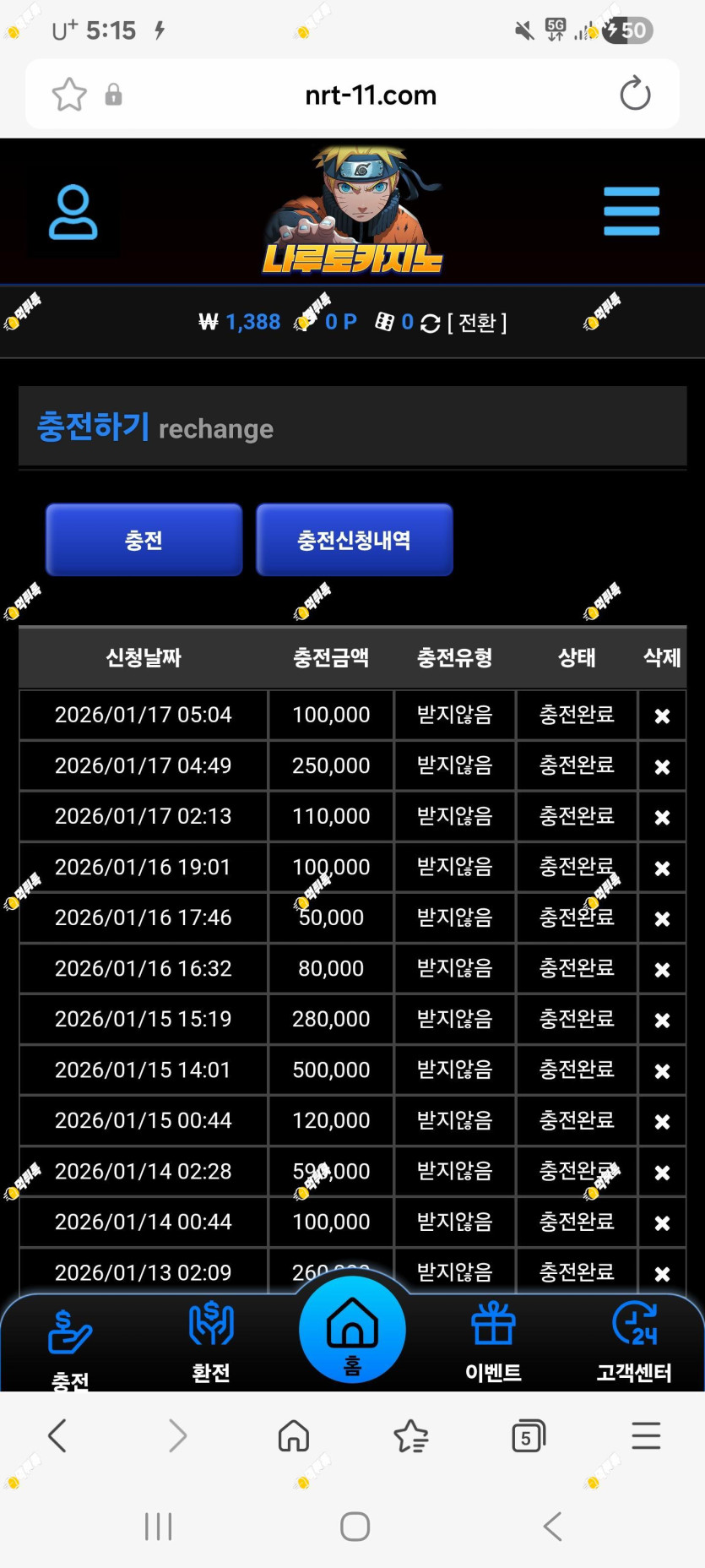This screenshot has height=1568, width=705.
Task: Reload the page in the address bar
Action: (x=635, y=94)
